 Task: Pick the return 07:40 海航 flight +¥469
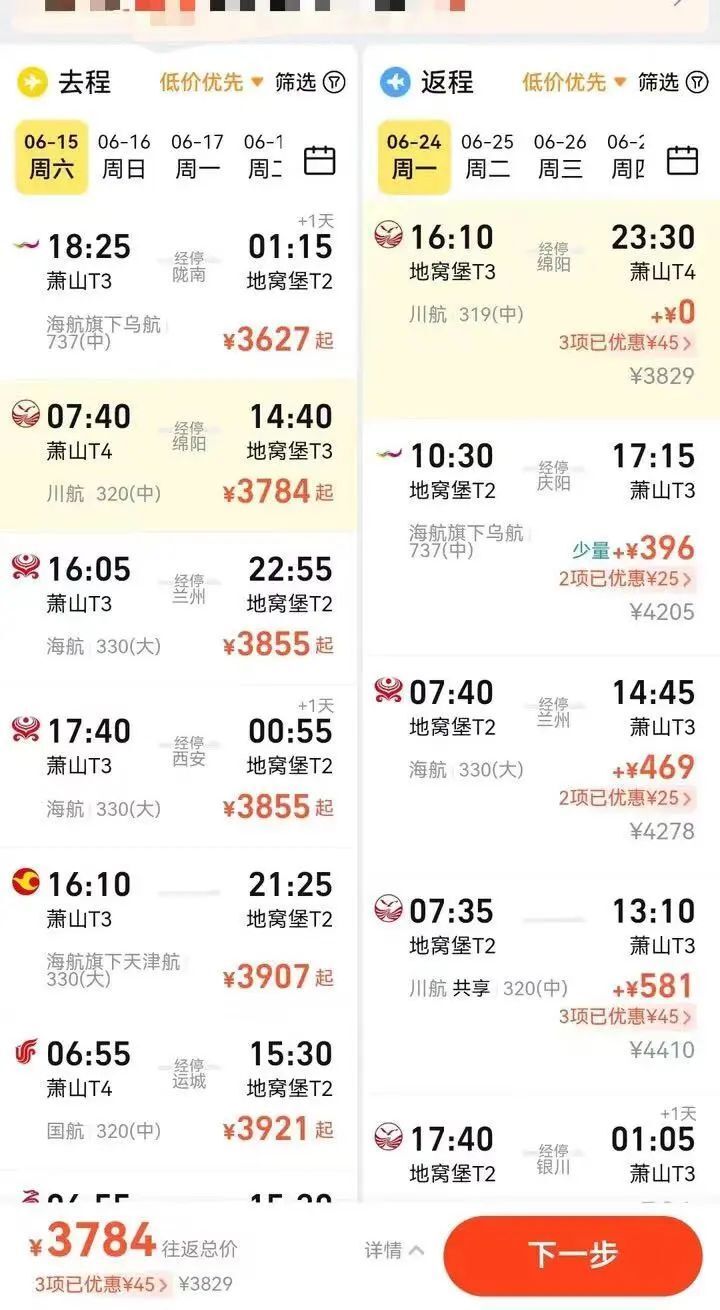[540, 762]
